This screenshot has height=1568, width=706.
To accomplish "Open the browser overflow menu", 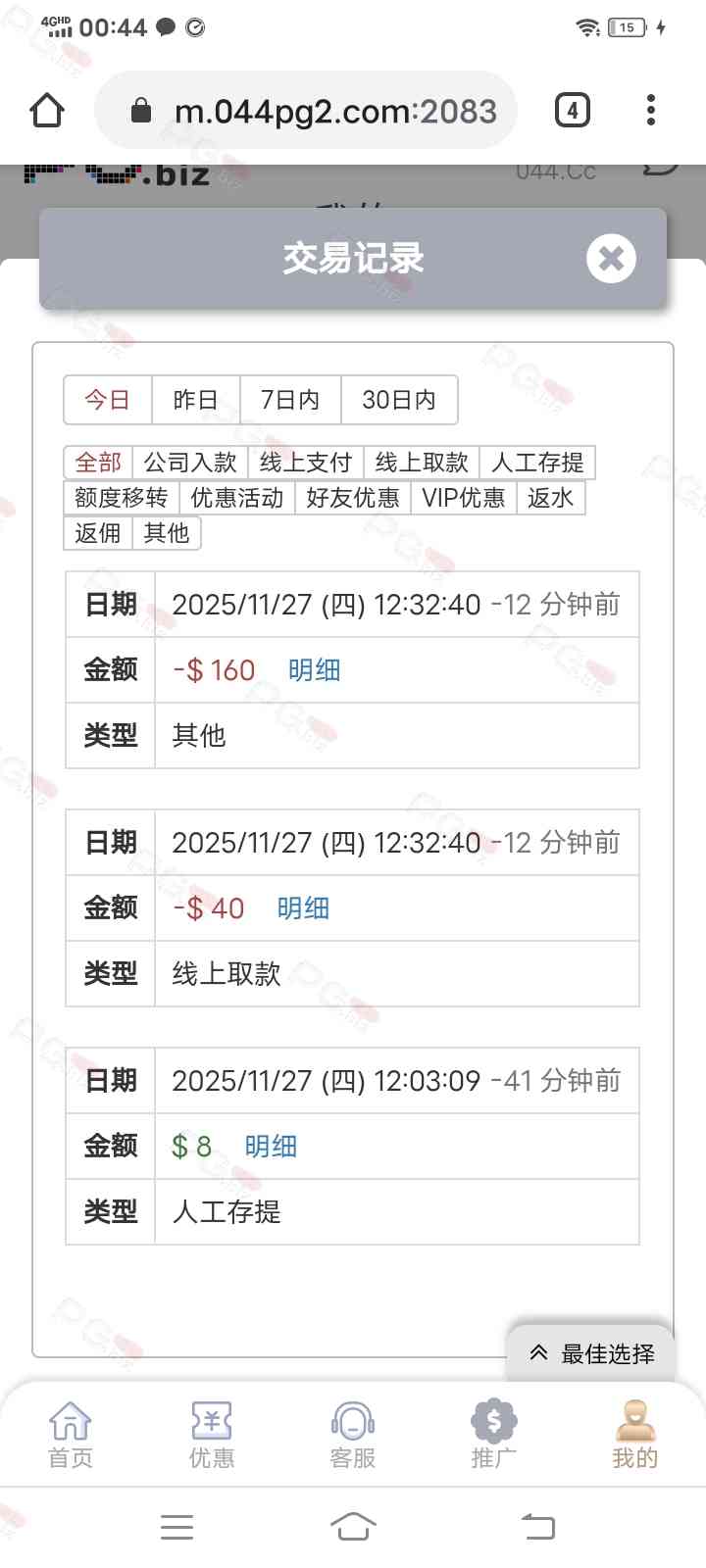I will (651, 110).
